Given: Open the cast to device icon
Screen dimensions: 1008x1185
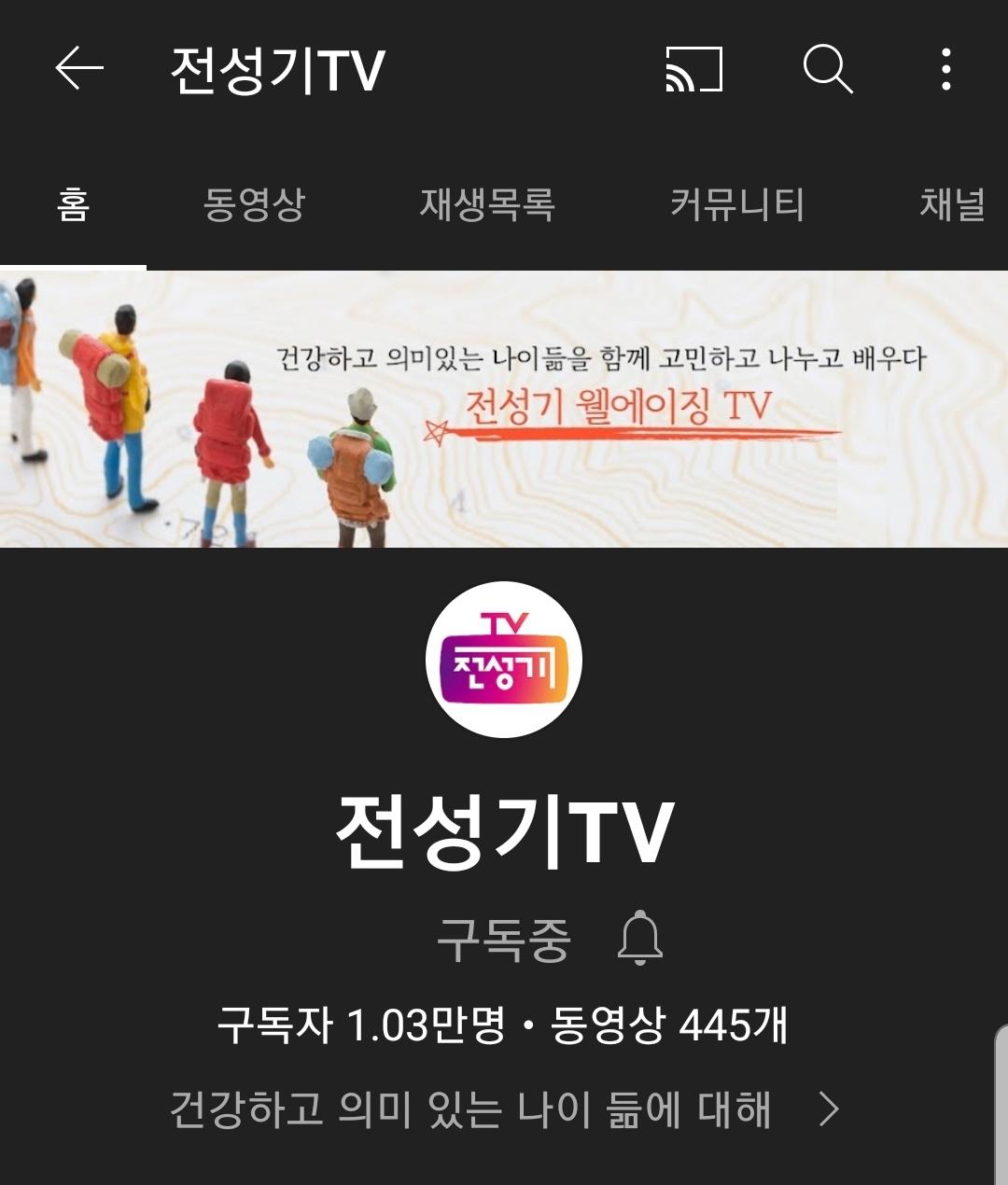Looking at the screenshot, I should [693, 70].
